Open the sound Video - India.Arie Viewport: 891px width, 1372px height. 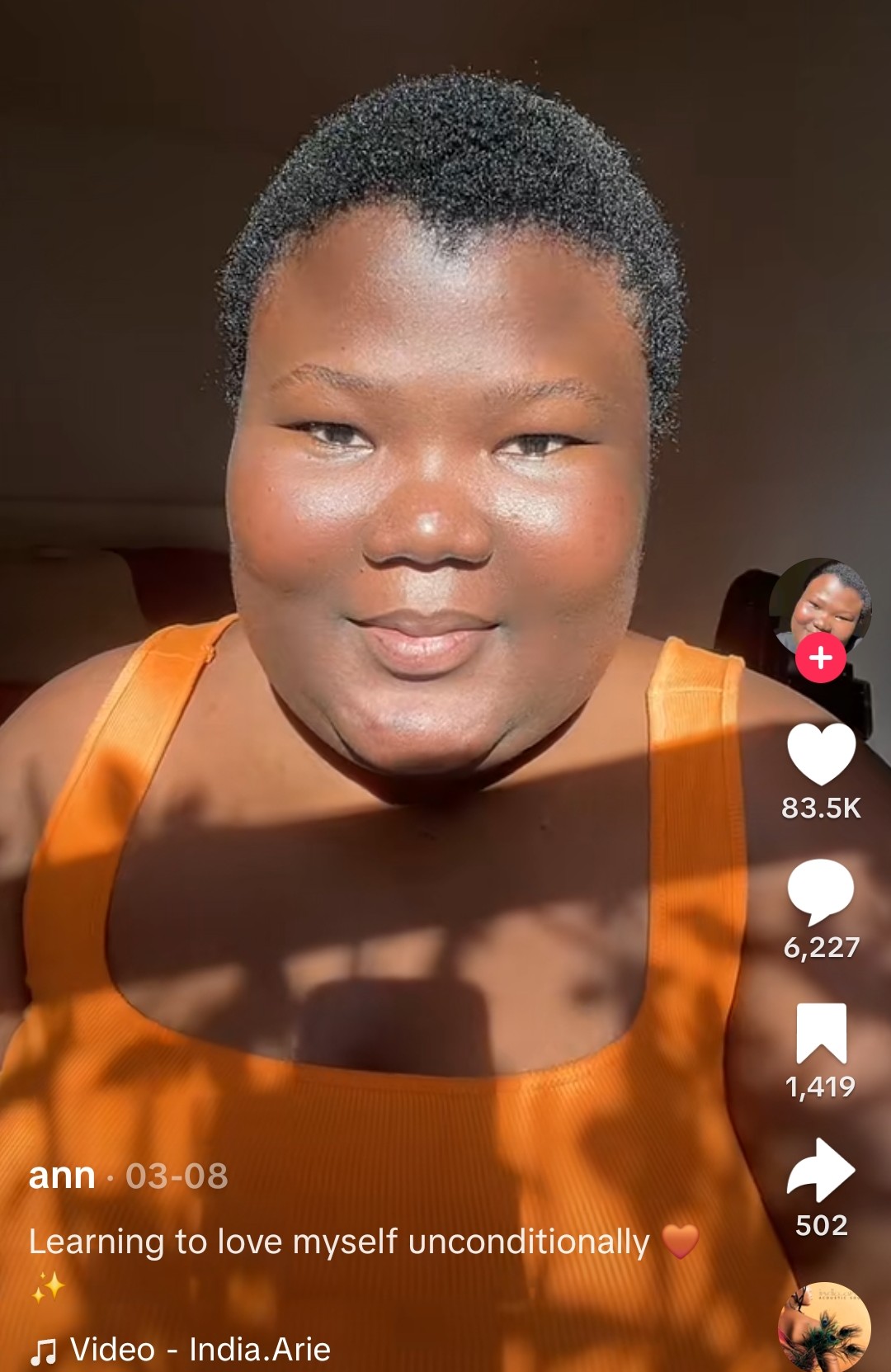click(x=200, y=1350)
